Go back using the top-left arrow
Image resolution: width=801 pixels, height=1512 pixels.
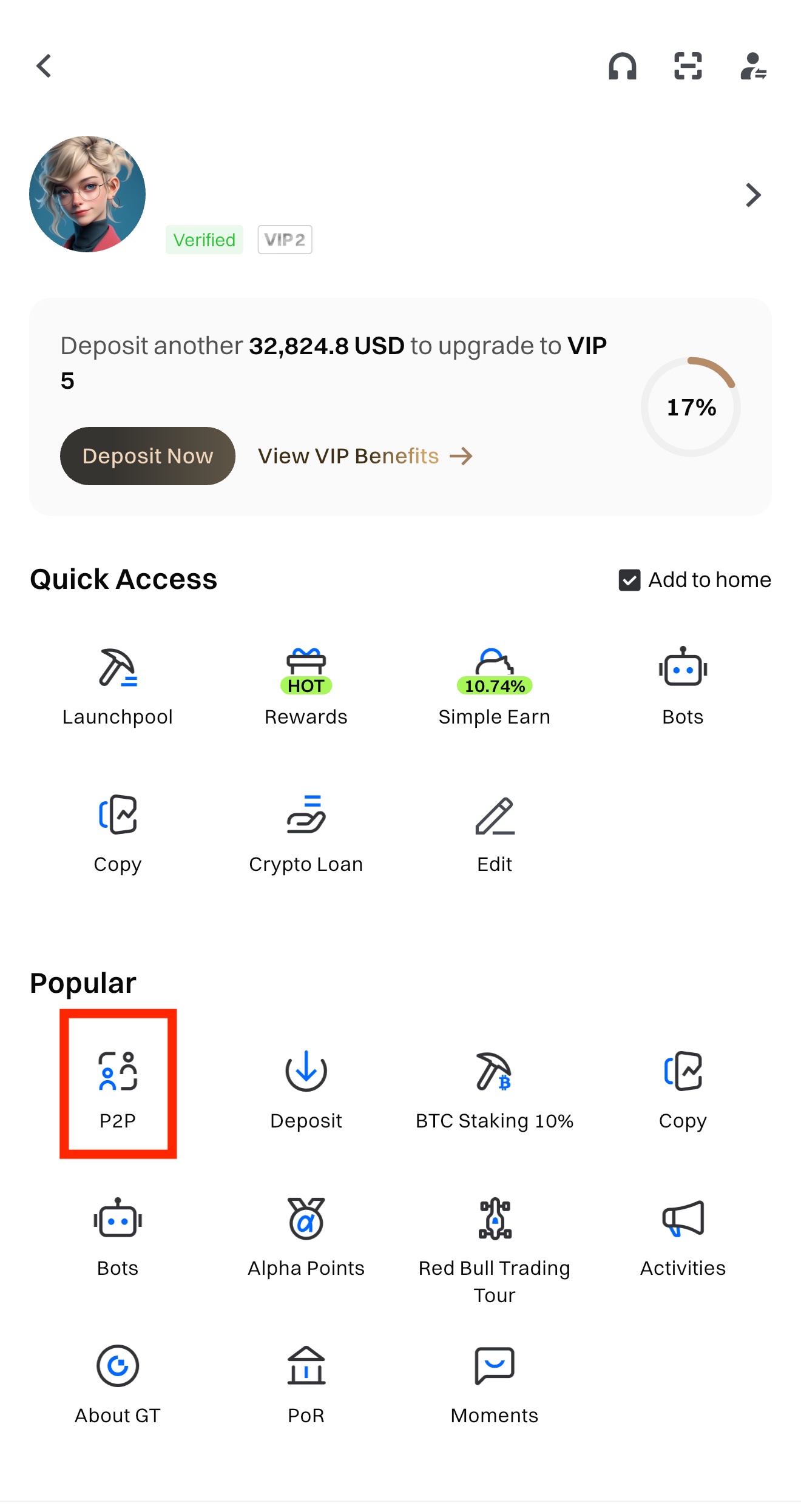tap(44, 66)
